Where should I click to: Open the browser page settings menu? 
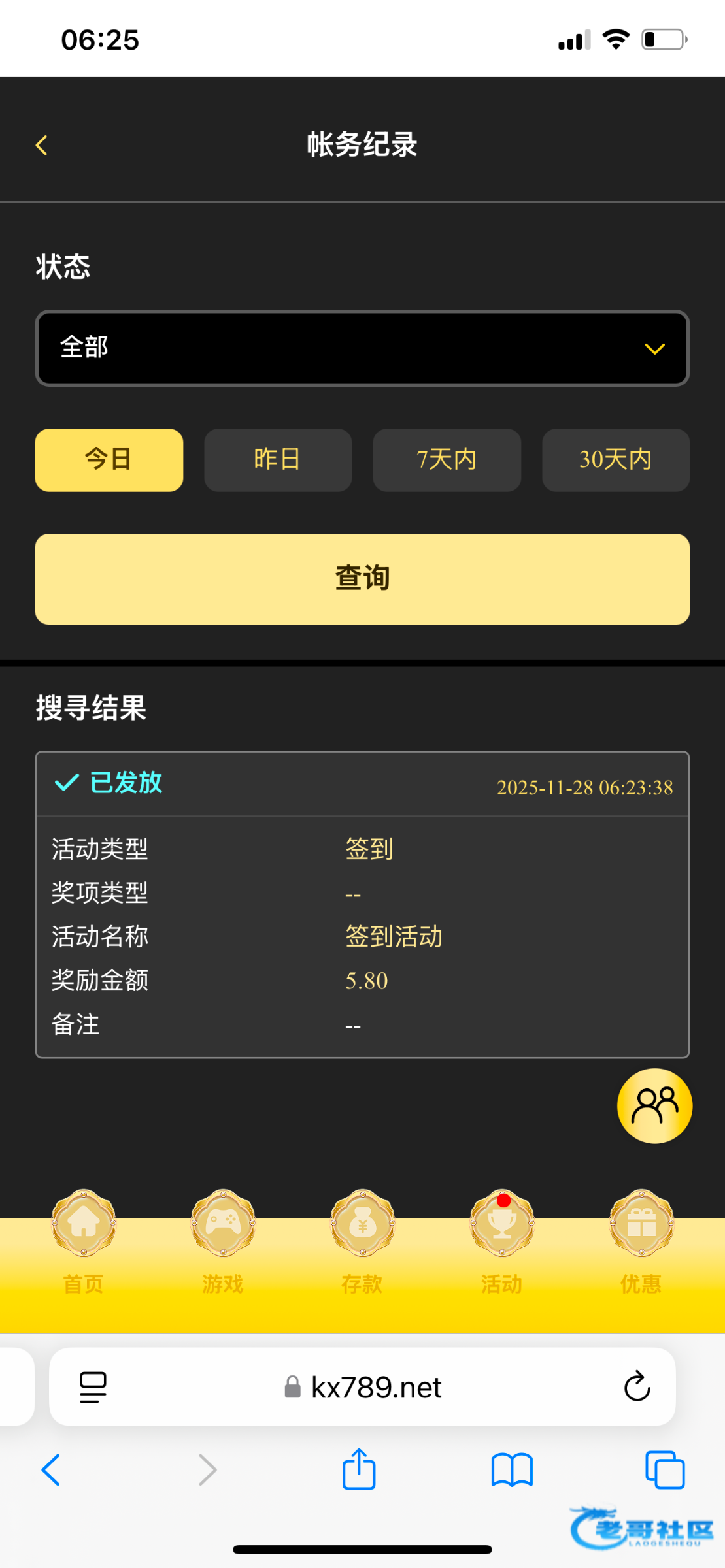click(93, 1387)
